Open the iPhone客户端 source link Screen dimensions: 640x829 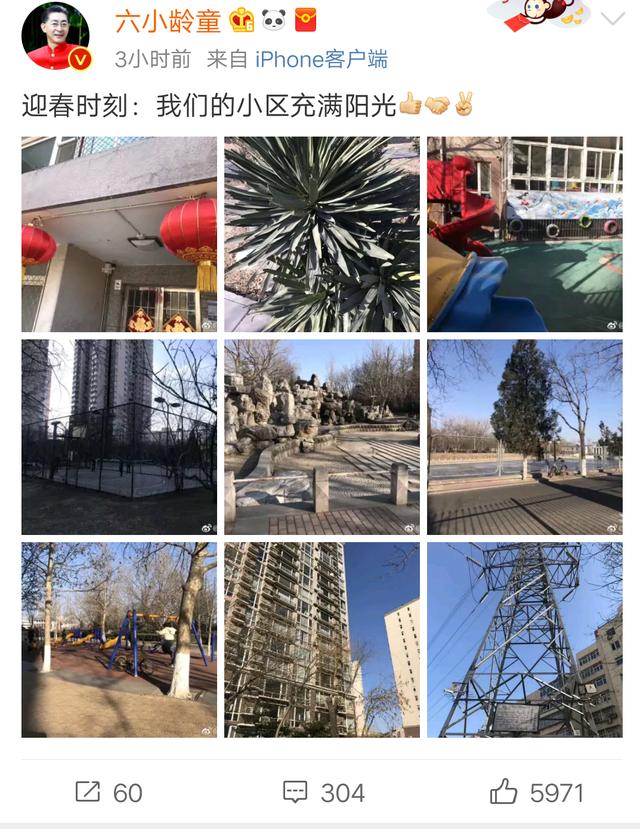(x=321, y=60)
